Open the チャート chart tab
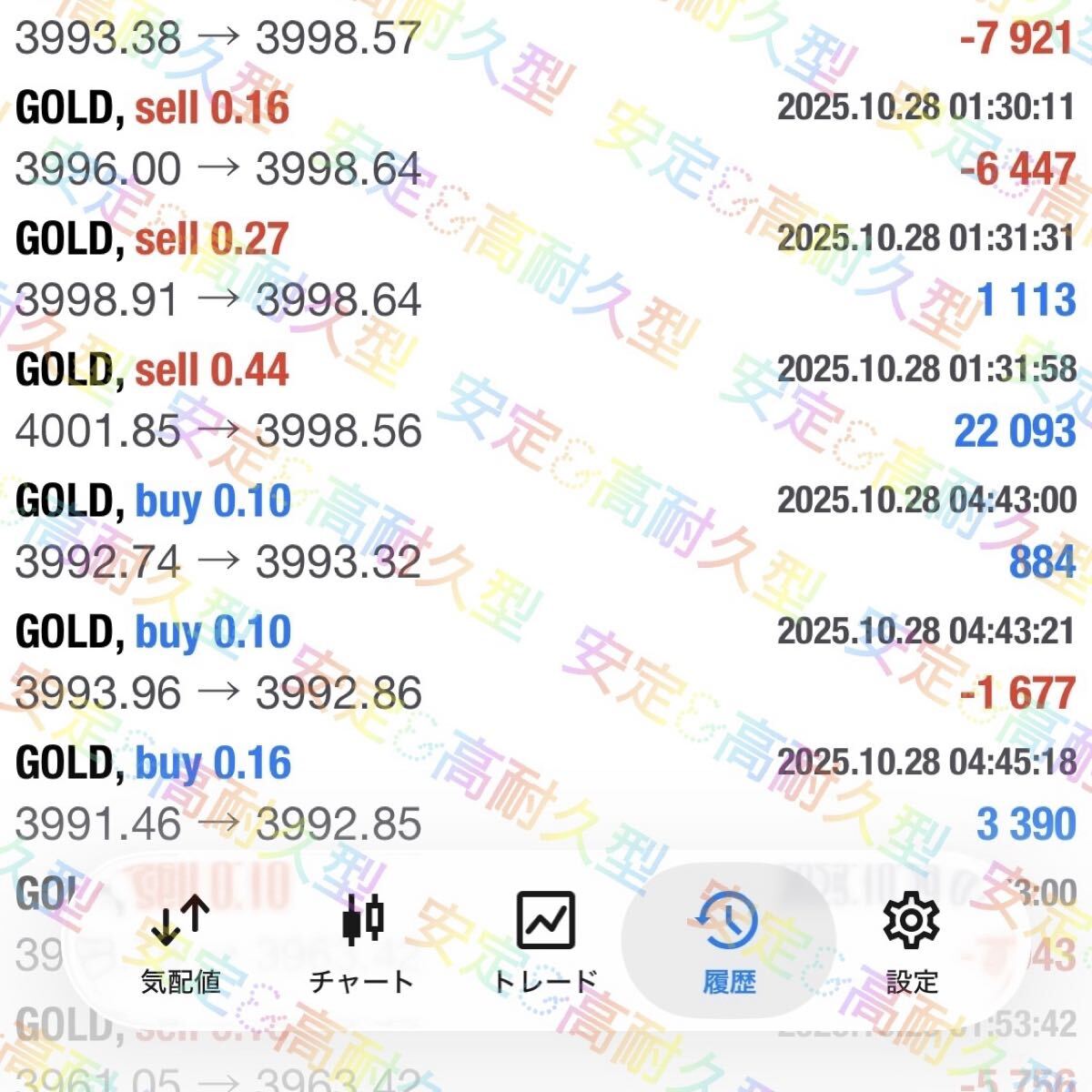Screen dimensions: 1092x1092 362,942
